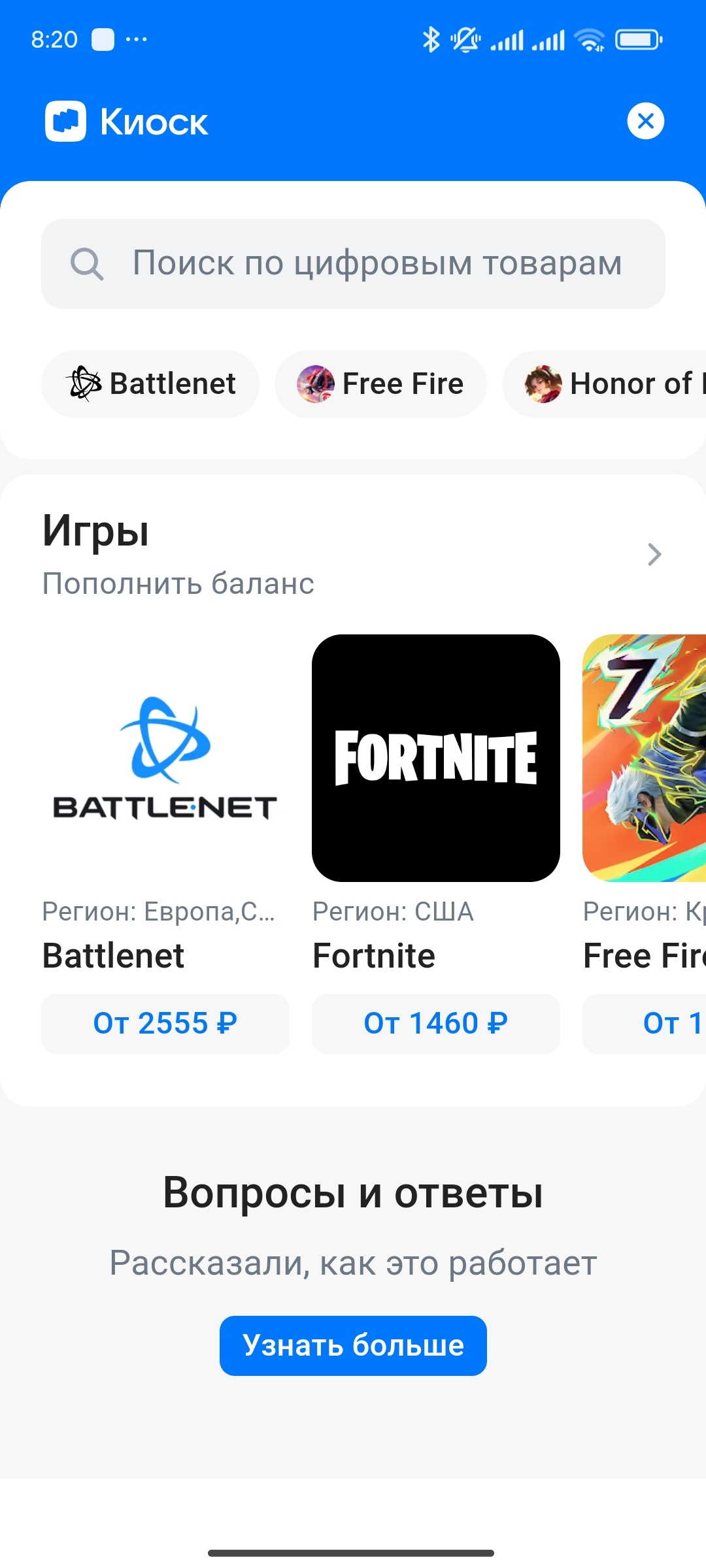706x1568 pixels.
Task: Tap Узнать больше button
Action: pyautogui.click(x=353, y=1345)
